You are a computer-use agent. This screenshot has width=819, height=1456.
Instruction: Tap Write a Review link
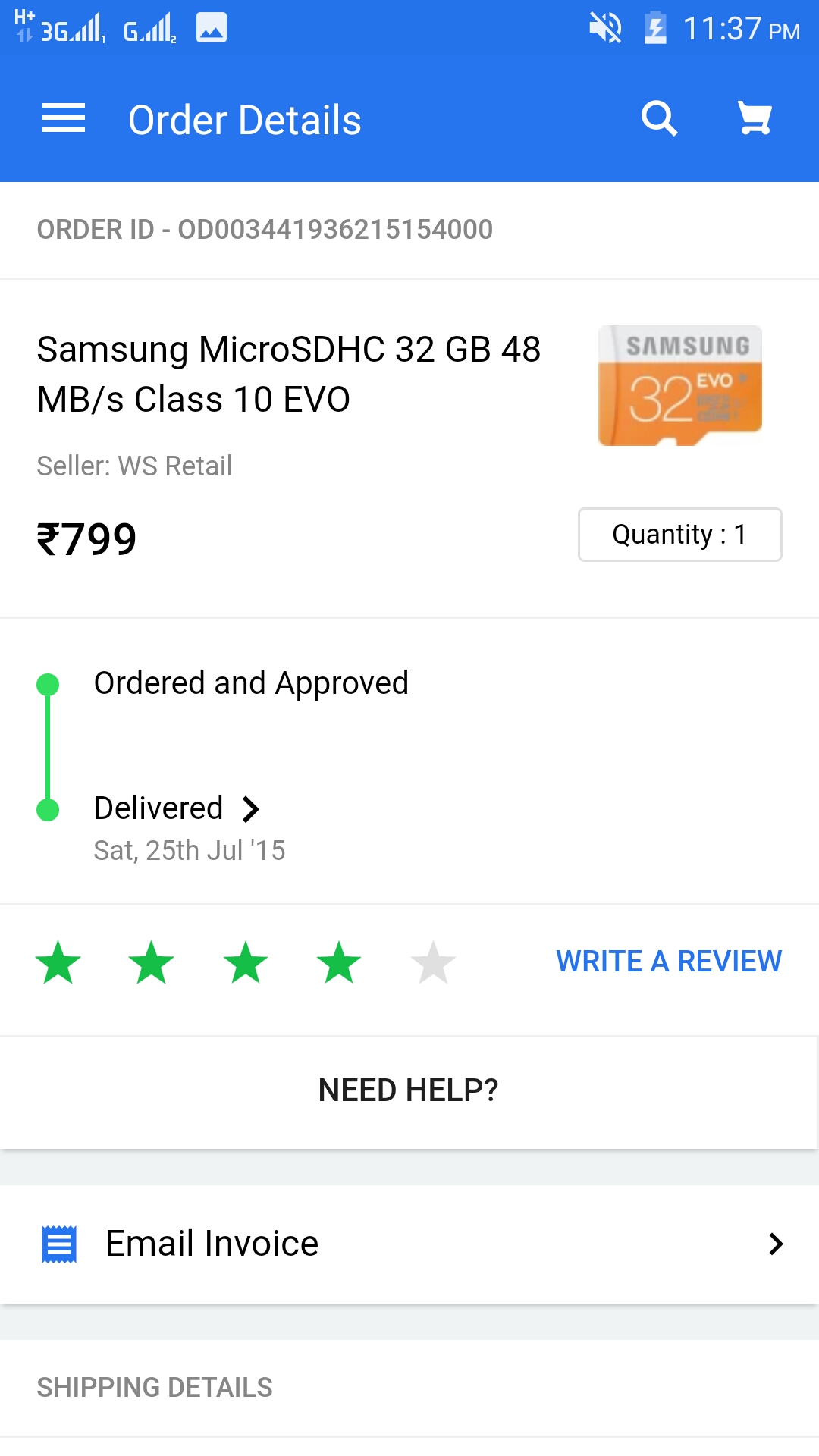tap(668, 962)
